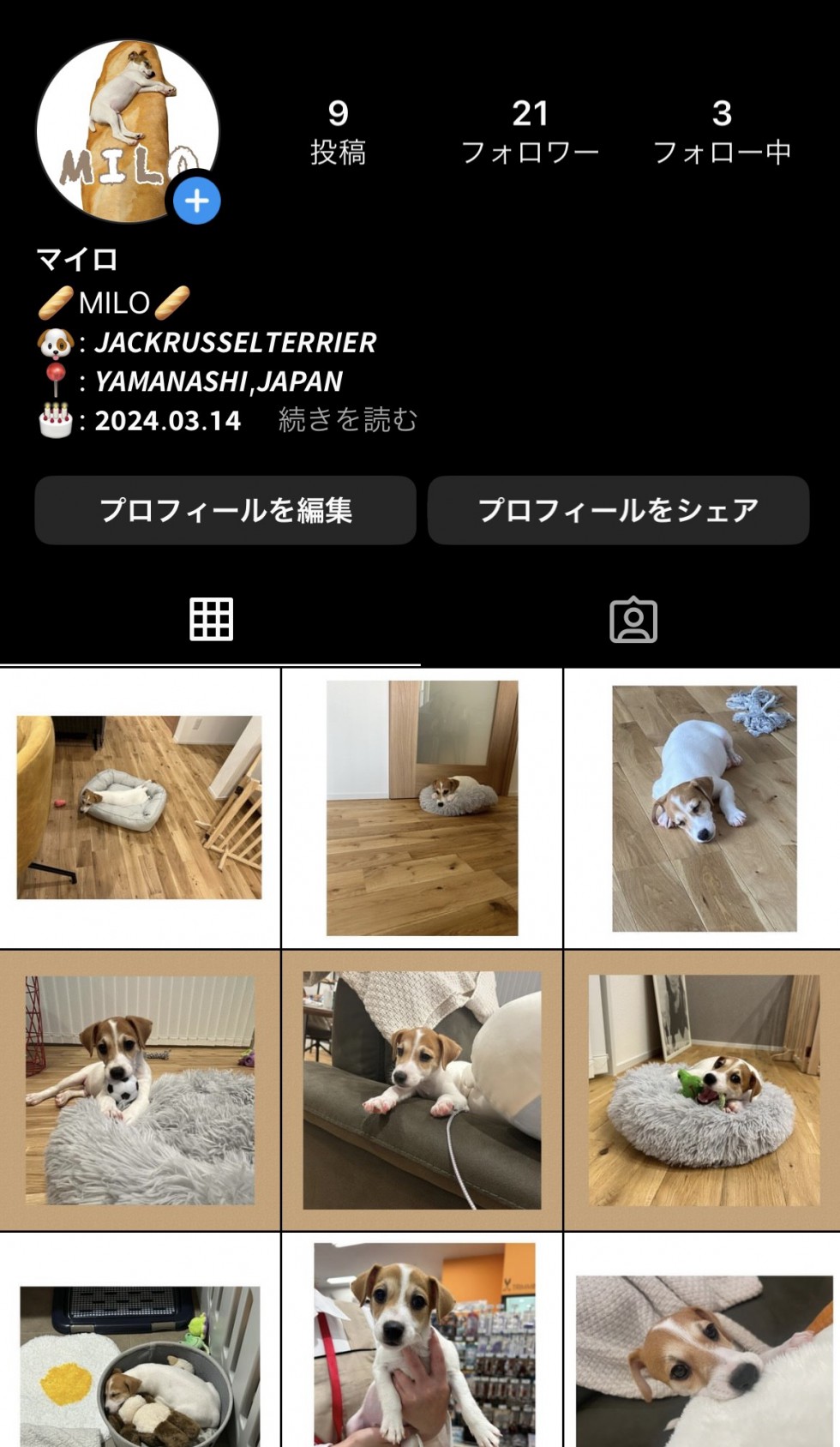Open post of puppy sleeping on wood floor
840x1447 pixels.
coord(703,808)
